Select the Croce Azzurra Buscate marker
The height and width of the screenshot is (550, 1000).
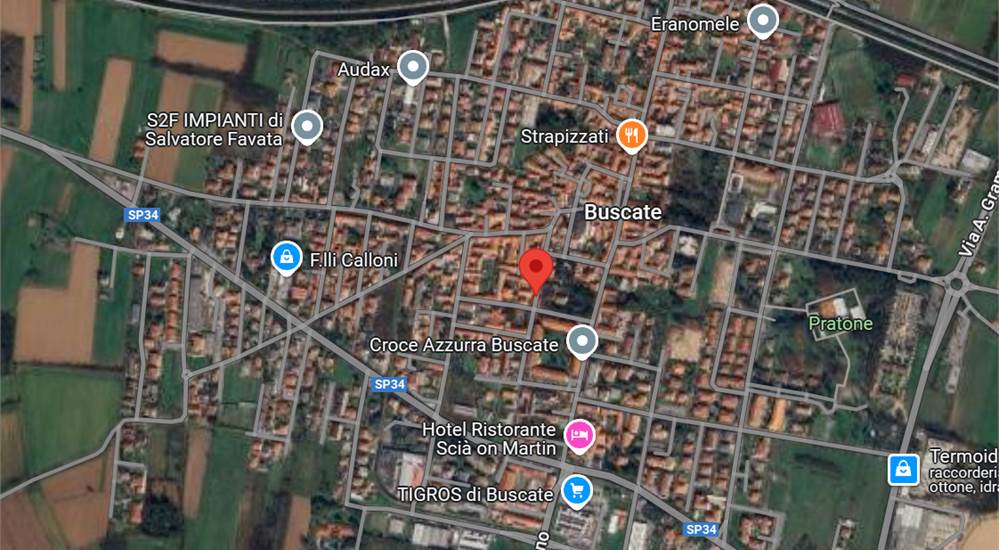point(582,342)
